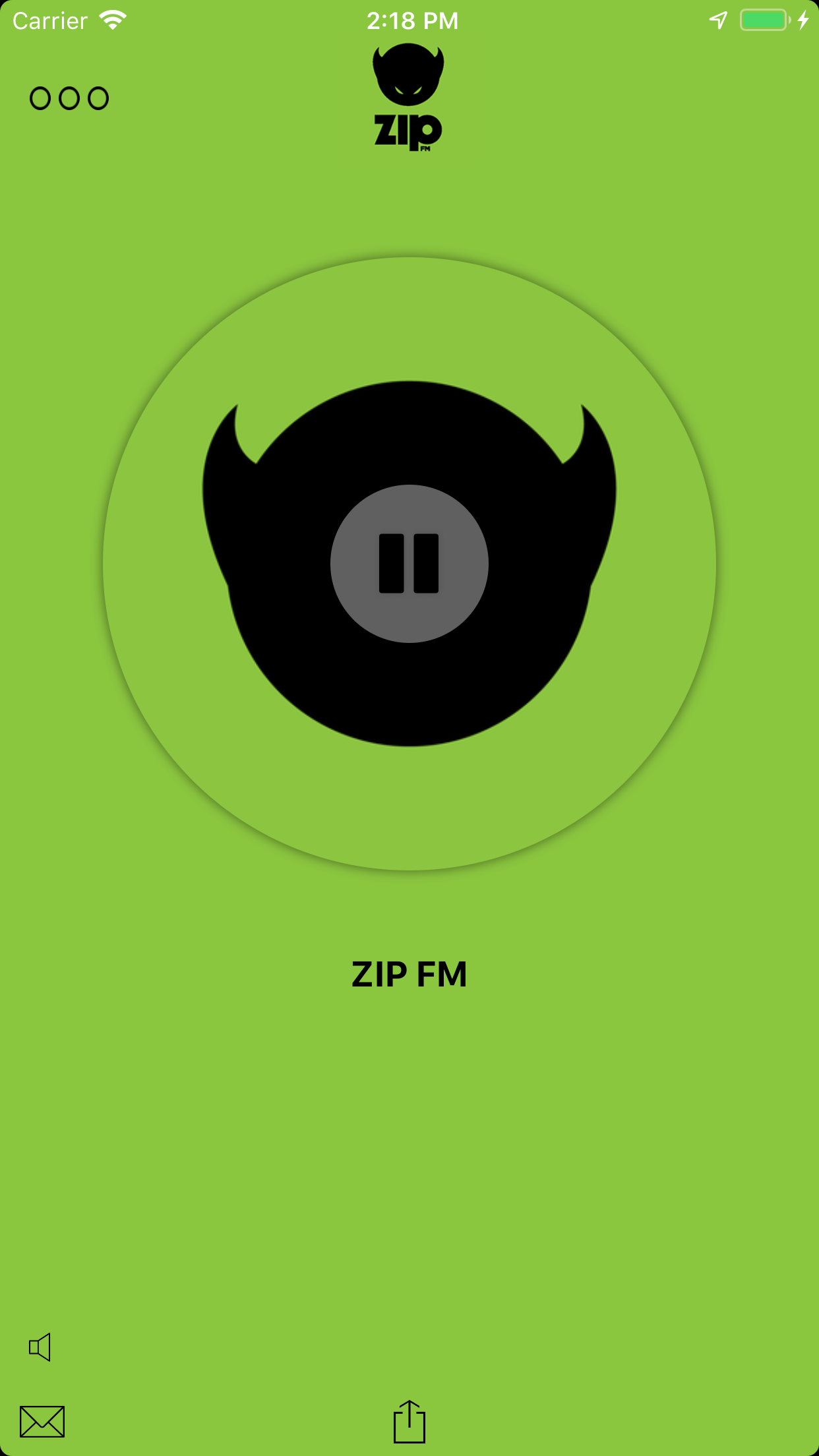819x1456 pixels.
Task: Tap the Carrier label in status bar
Action: point(49,20)
